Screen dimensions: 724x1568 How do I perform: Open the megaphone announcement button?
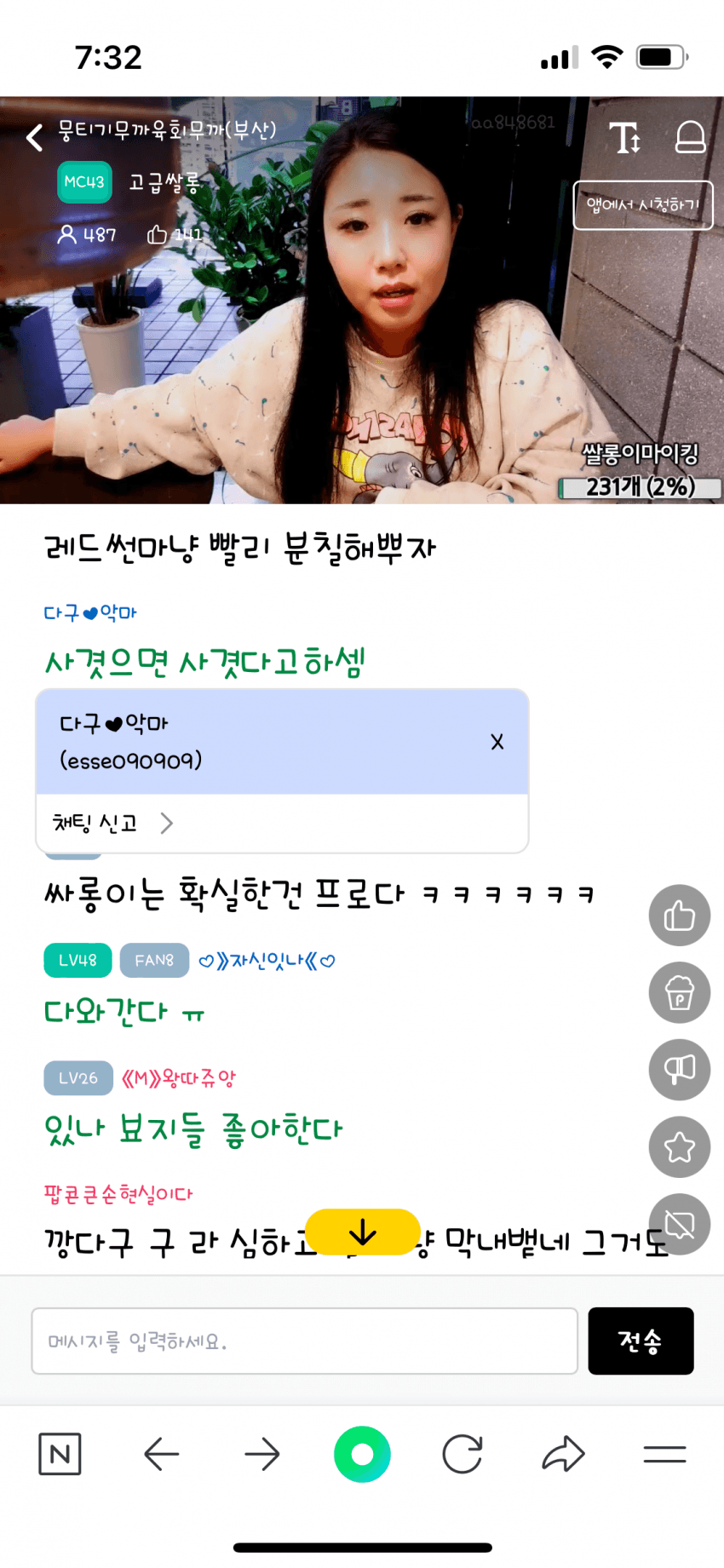coord(679,1069)
